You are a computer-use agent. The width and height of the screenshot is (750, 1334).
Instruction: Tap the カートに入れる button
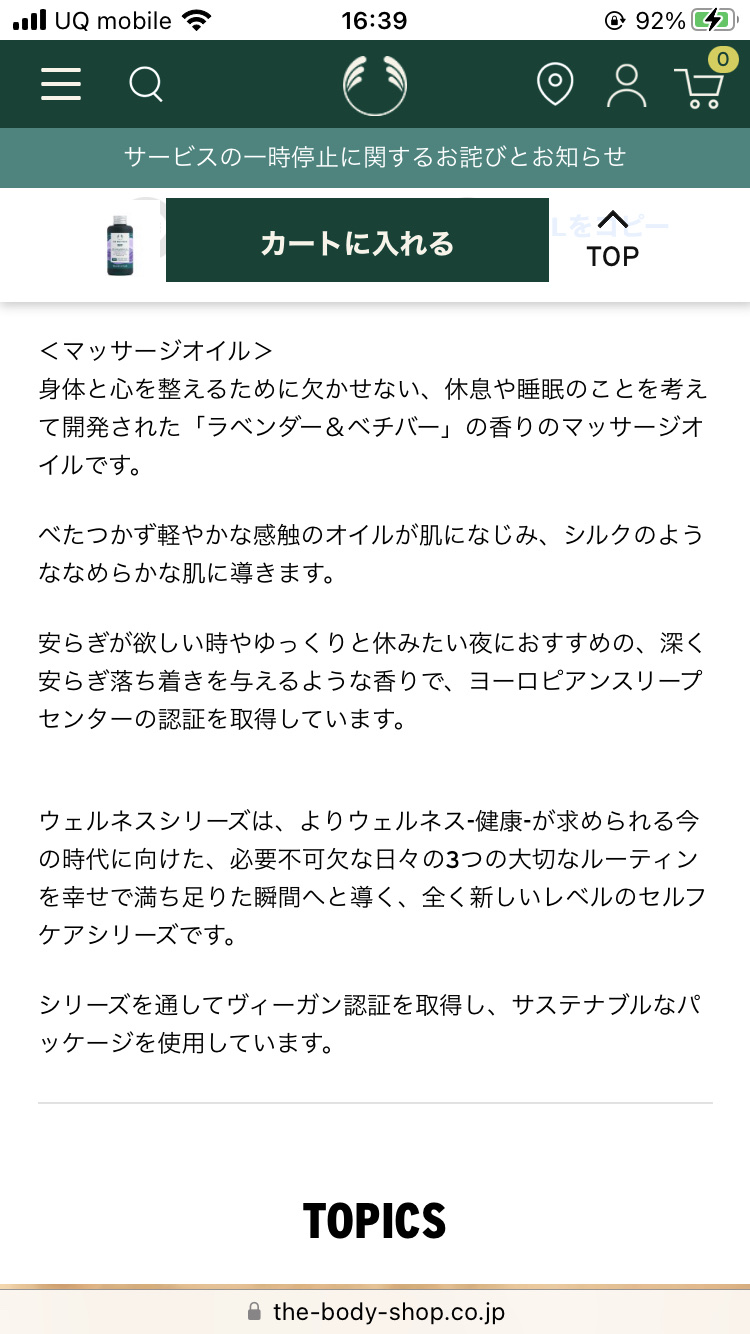357,241
